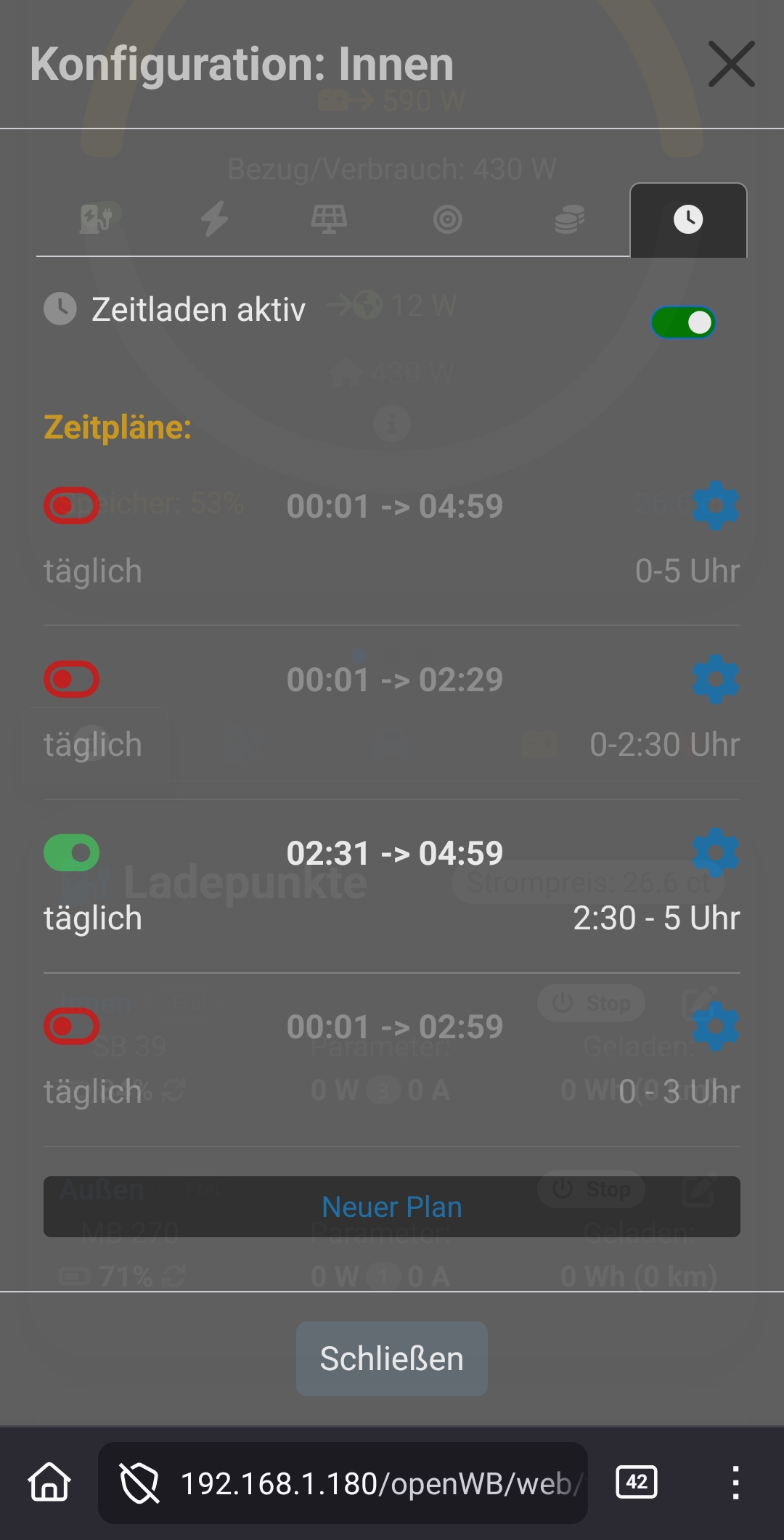Configure the 2:30 - 5 Uhr plan
This screenshot has width=784, height=1540.
tap(716, 852)
